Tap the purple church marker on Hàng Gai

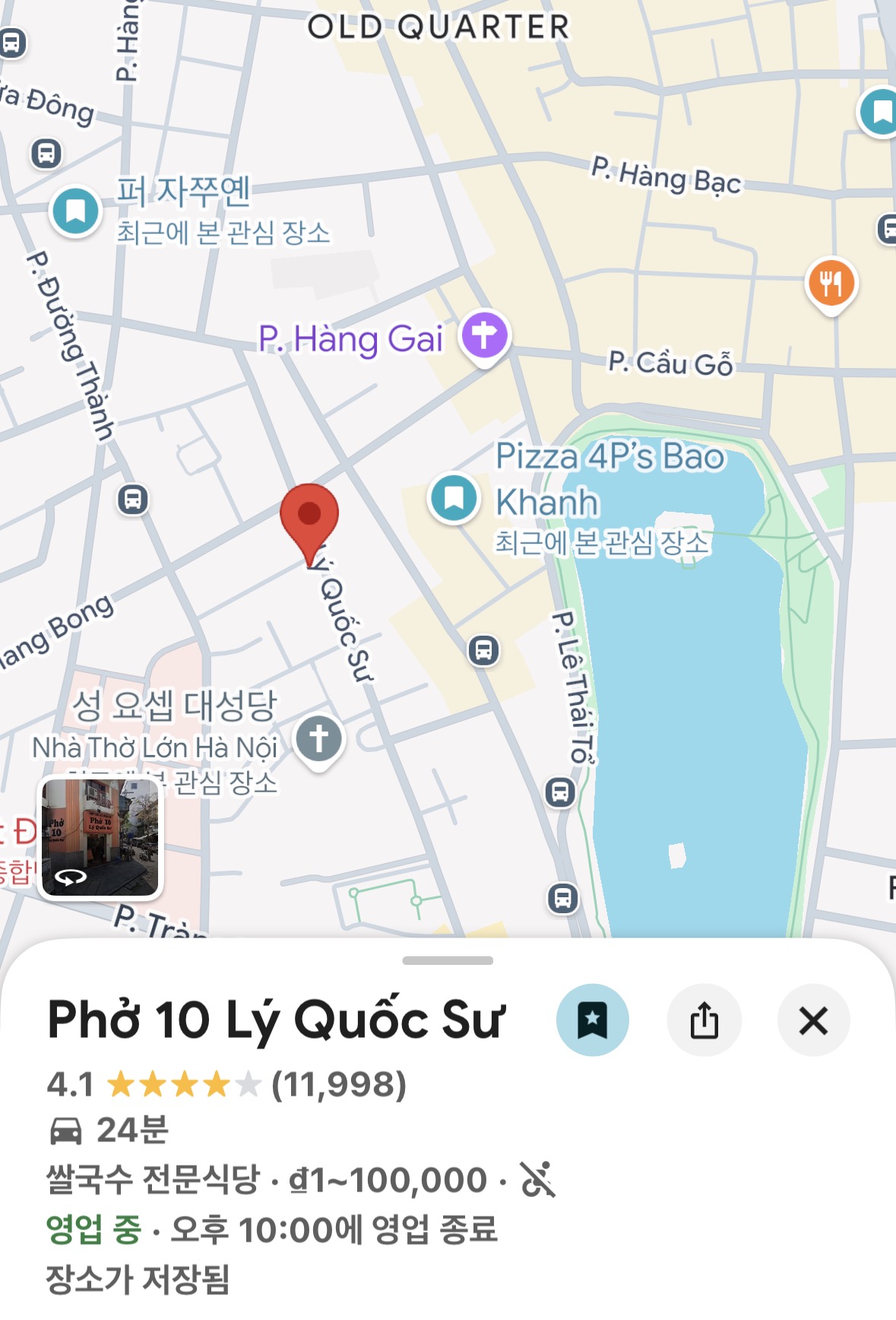(x=484, y=336)
